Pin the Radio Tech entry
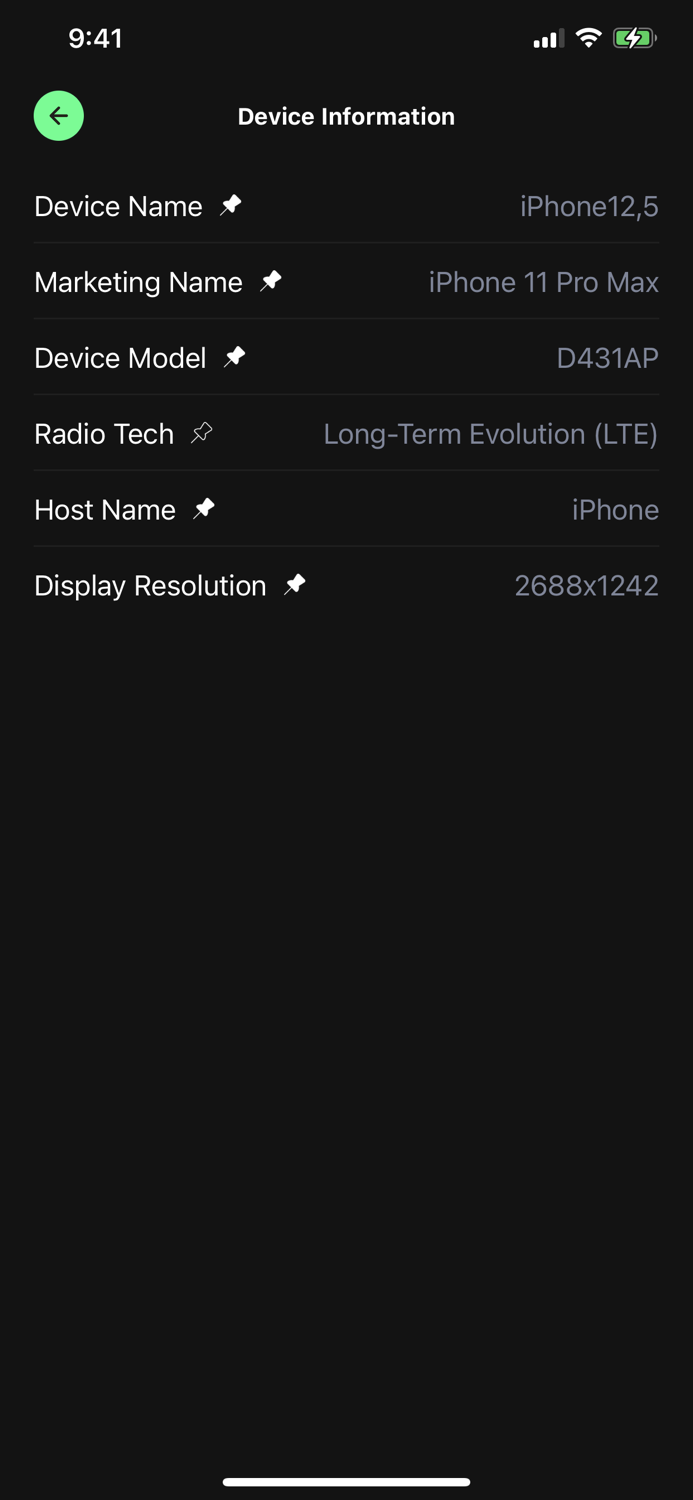This screenshot has width=693, height=1500. point(202,433)
